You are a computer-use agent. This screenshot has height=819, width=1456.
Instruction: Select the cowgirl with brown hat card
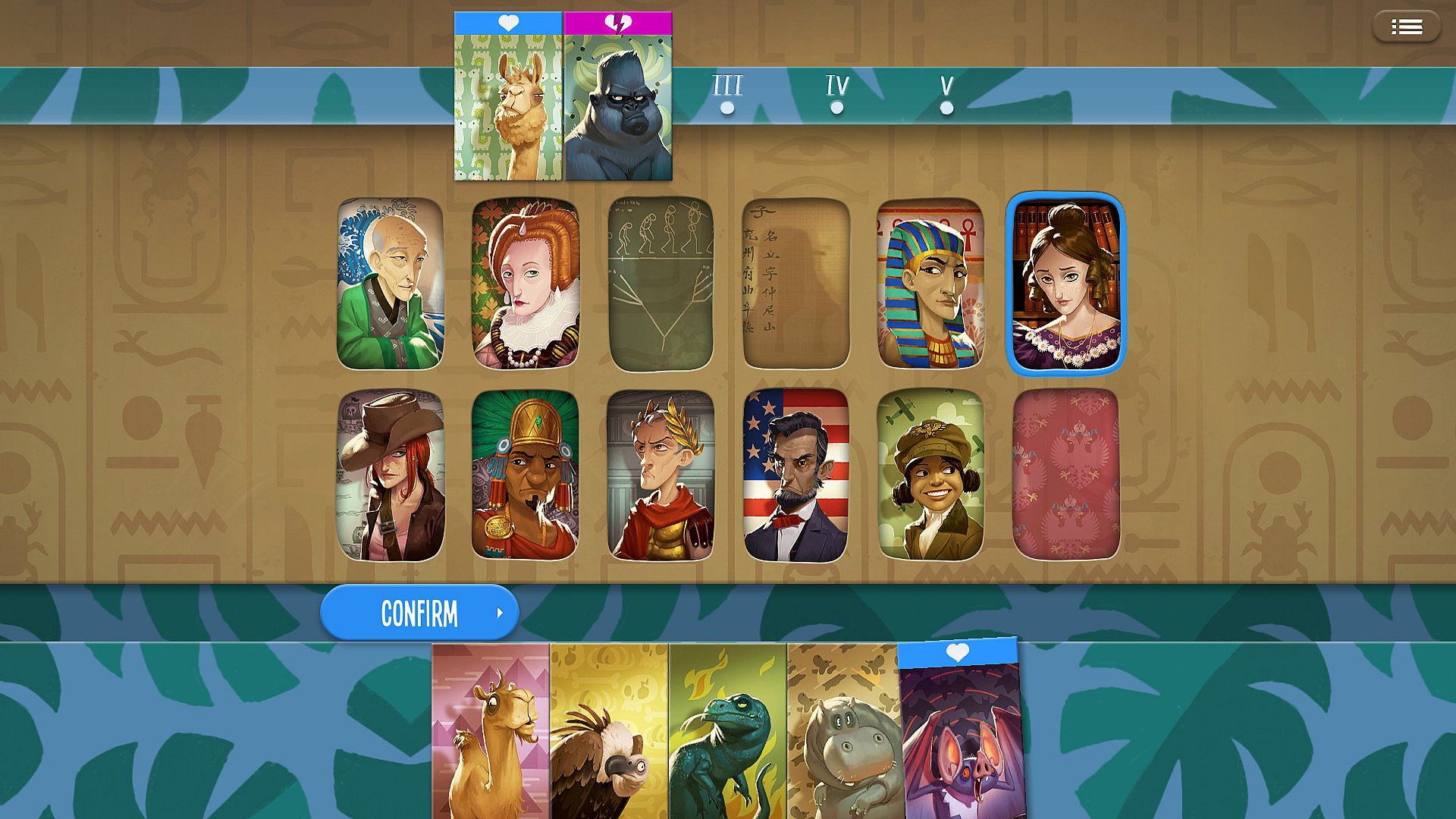click(x=390, y=475)
